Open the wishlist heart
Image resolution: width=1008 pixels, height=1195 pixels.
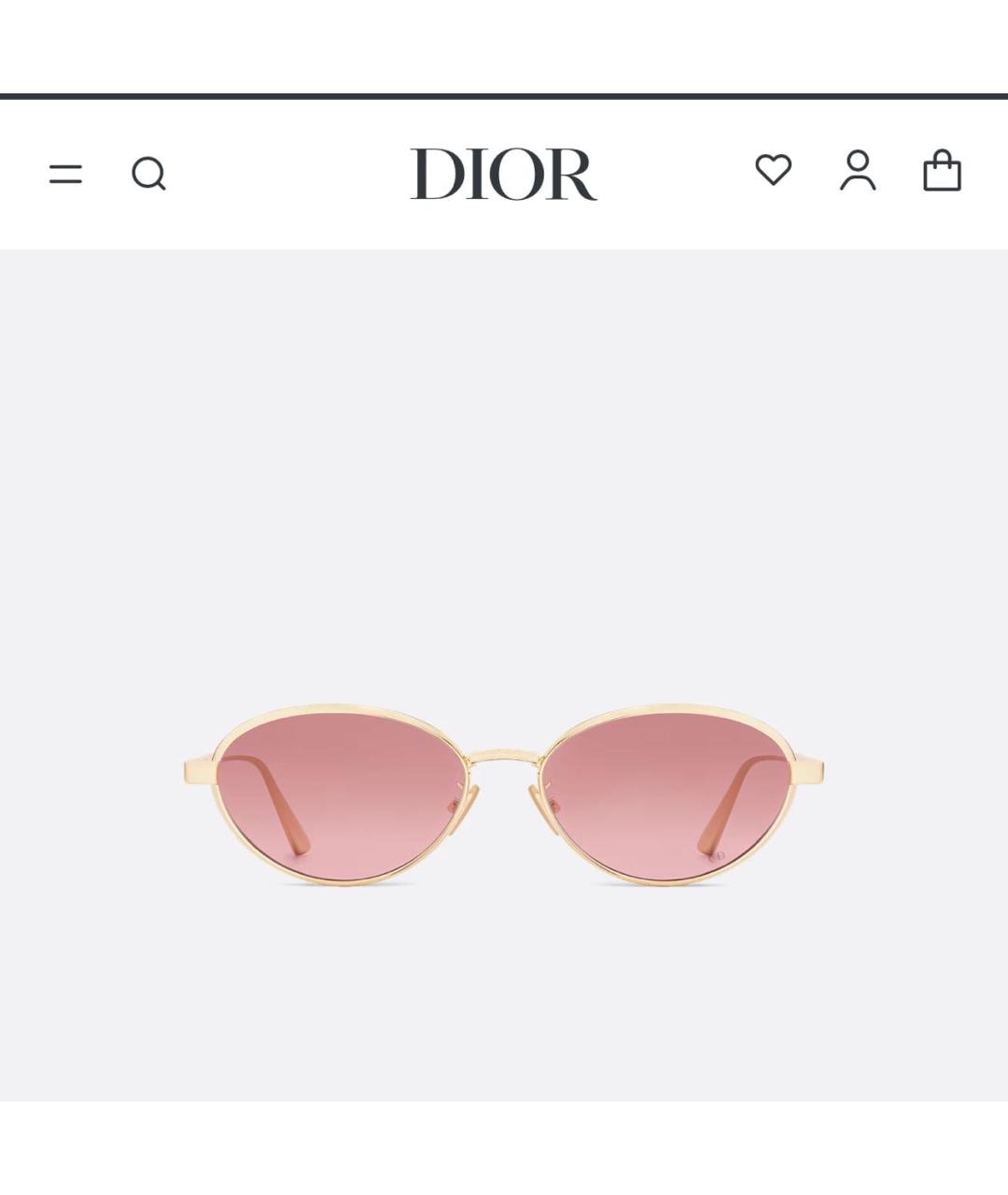click(773, 170)
